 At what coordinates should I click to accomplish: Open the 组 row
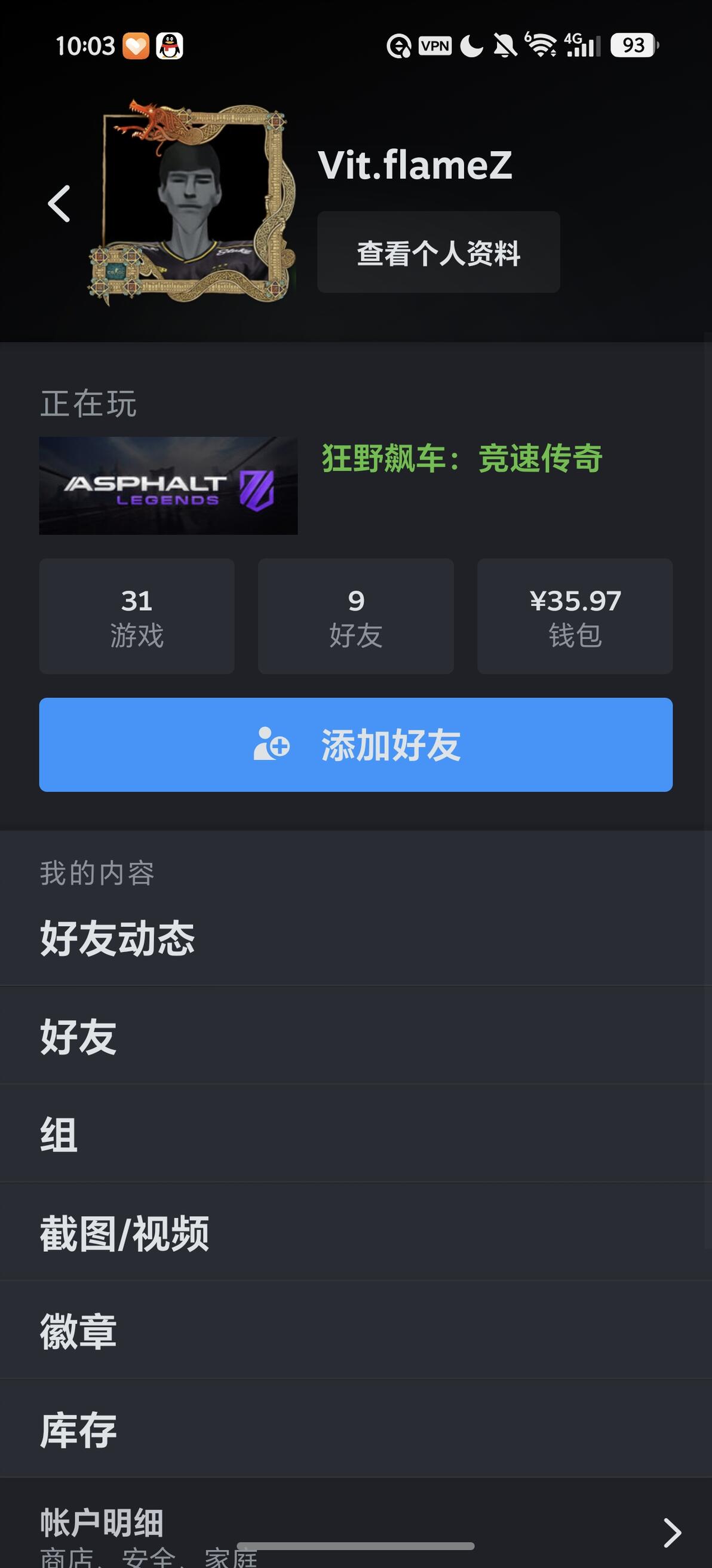tap(356, 1134)
